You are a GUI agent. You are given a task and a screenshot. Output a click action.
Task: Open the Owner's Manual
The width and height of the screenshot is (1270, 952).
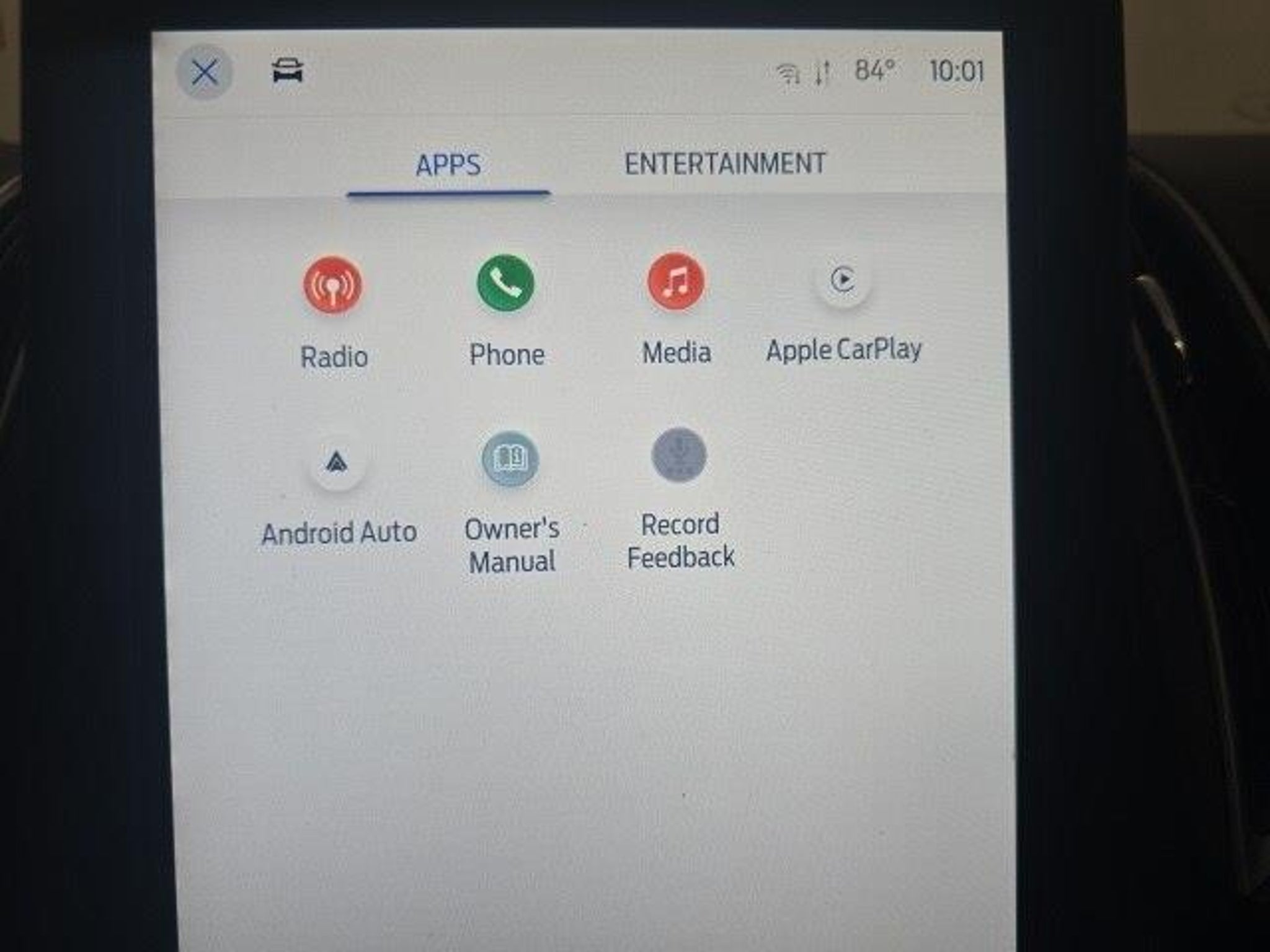510,459
